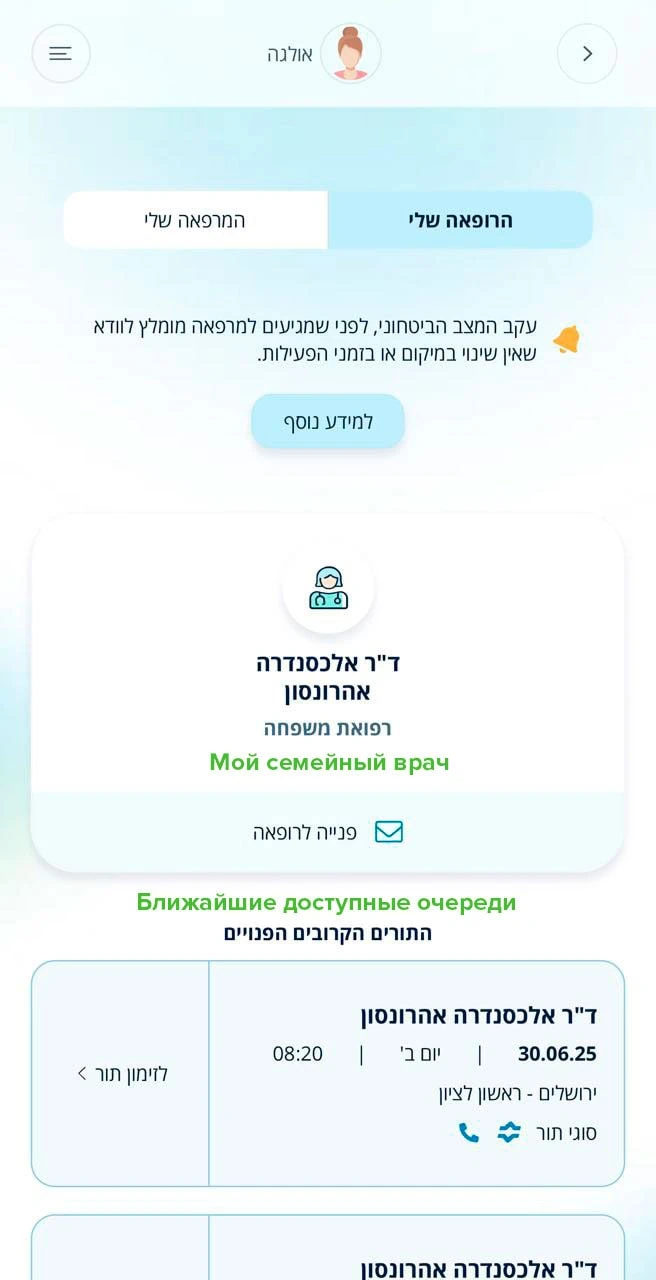656x1280 pixels.
Task: Tap the back chevron button
Action: tap(587, 53)
